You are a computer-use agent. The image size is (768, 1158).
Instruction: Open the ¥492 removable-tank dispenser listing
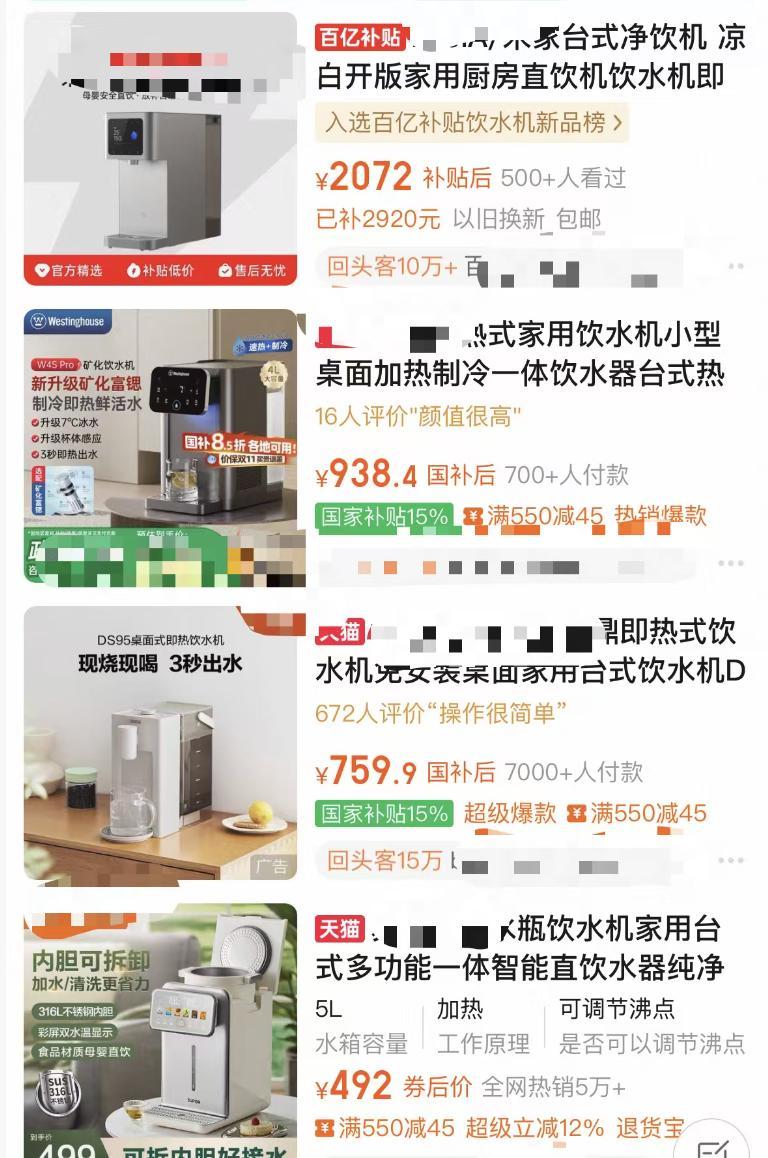532,948
